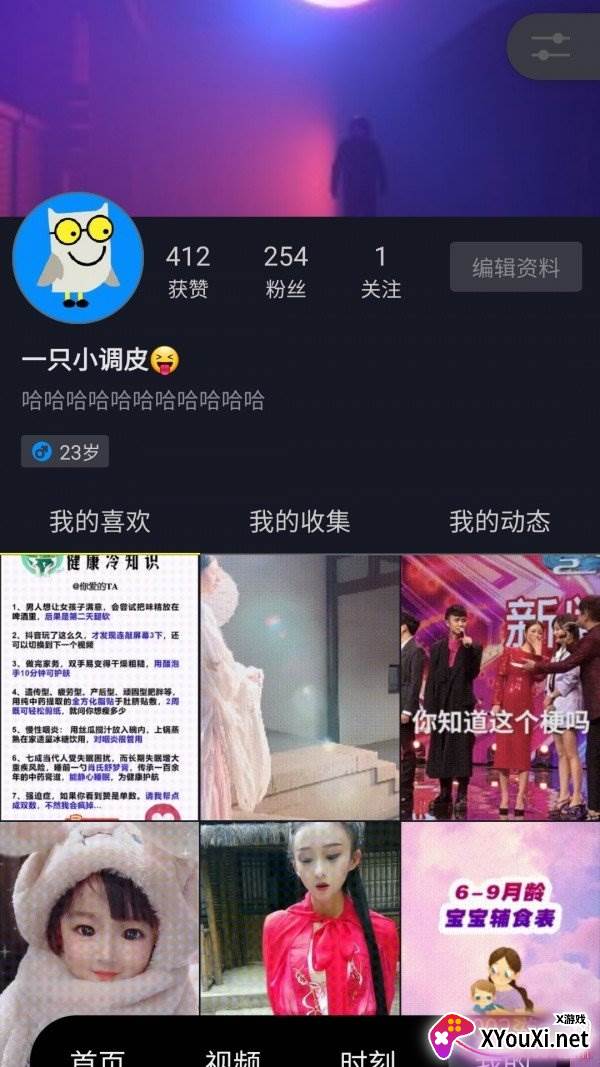Tap the 23岁 age tag
The width and height of the screenshot is (600, 1067).
[65, 452]
